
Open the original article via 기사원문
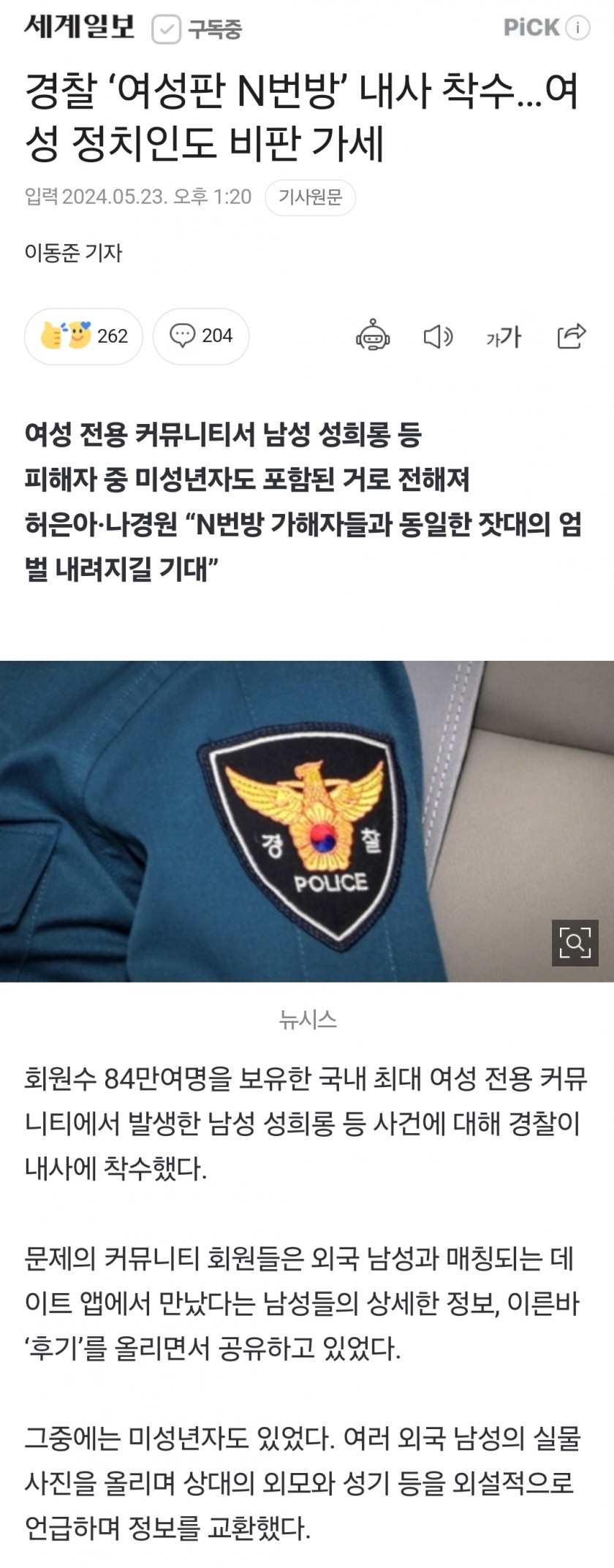(310, 197)
